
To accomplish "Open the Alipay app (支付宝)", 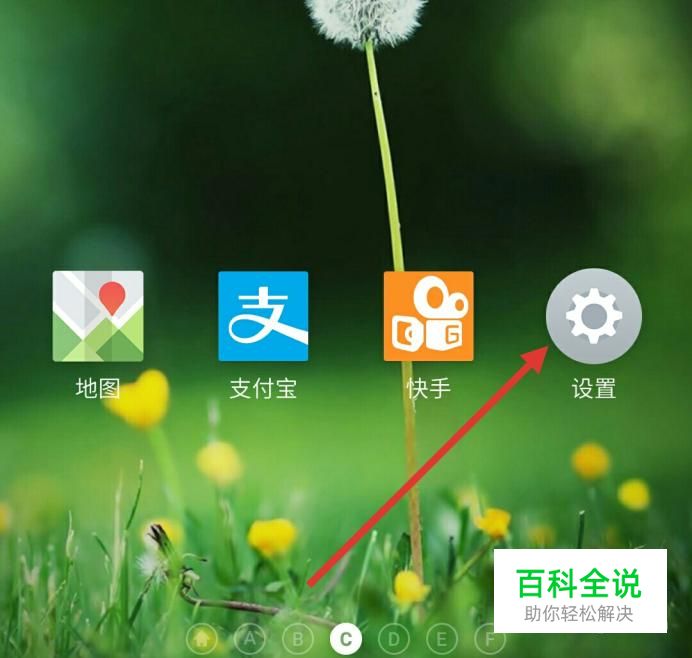I will [x=263, y=316].
